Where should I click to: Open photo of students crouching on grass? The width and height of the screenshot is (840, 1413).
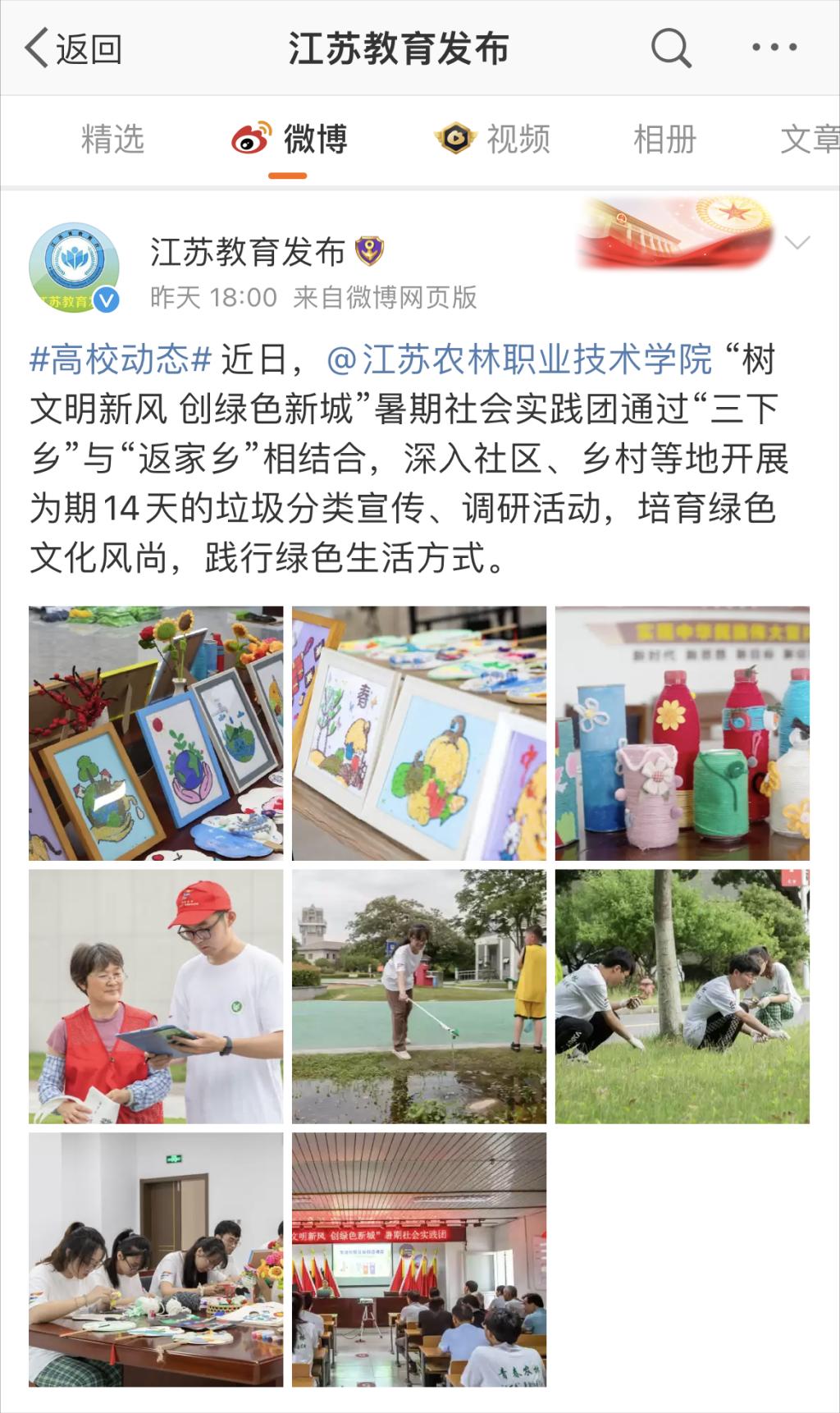[682, 996]
